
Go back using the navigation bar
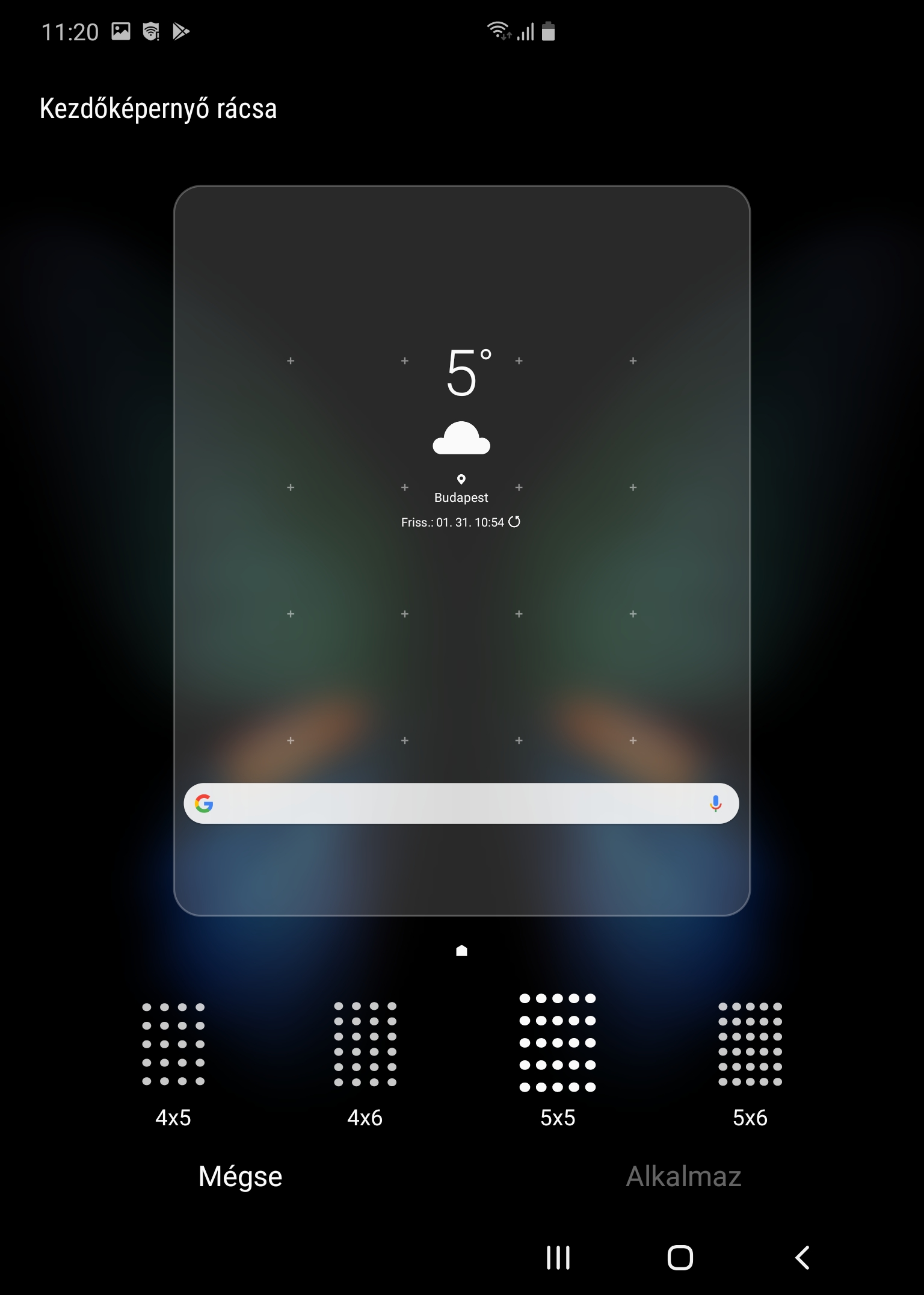pos(802,1257)
